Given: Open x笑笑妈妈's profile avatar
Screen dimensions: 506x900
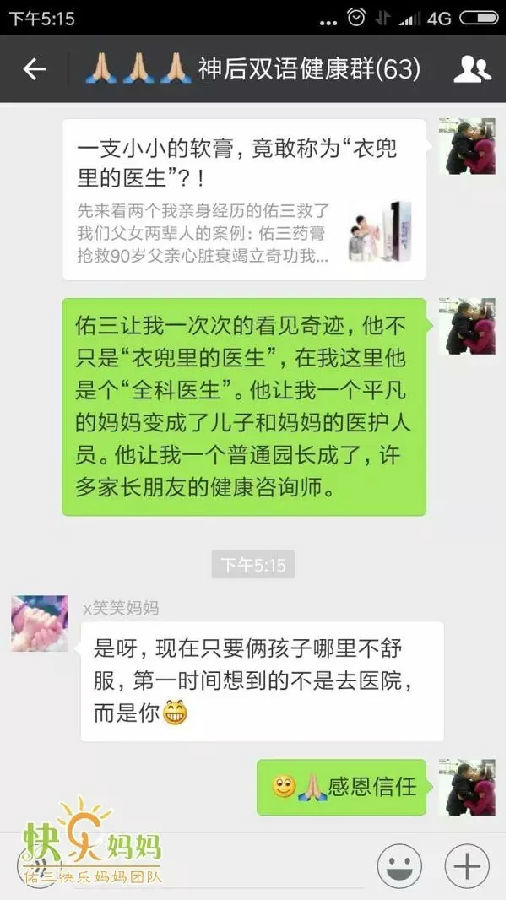Looking at the screenshot, I should click(40, 623).
